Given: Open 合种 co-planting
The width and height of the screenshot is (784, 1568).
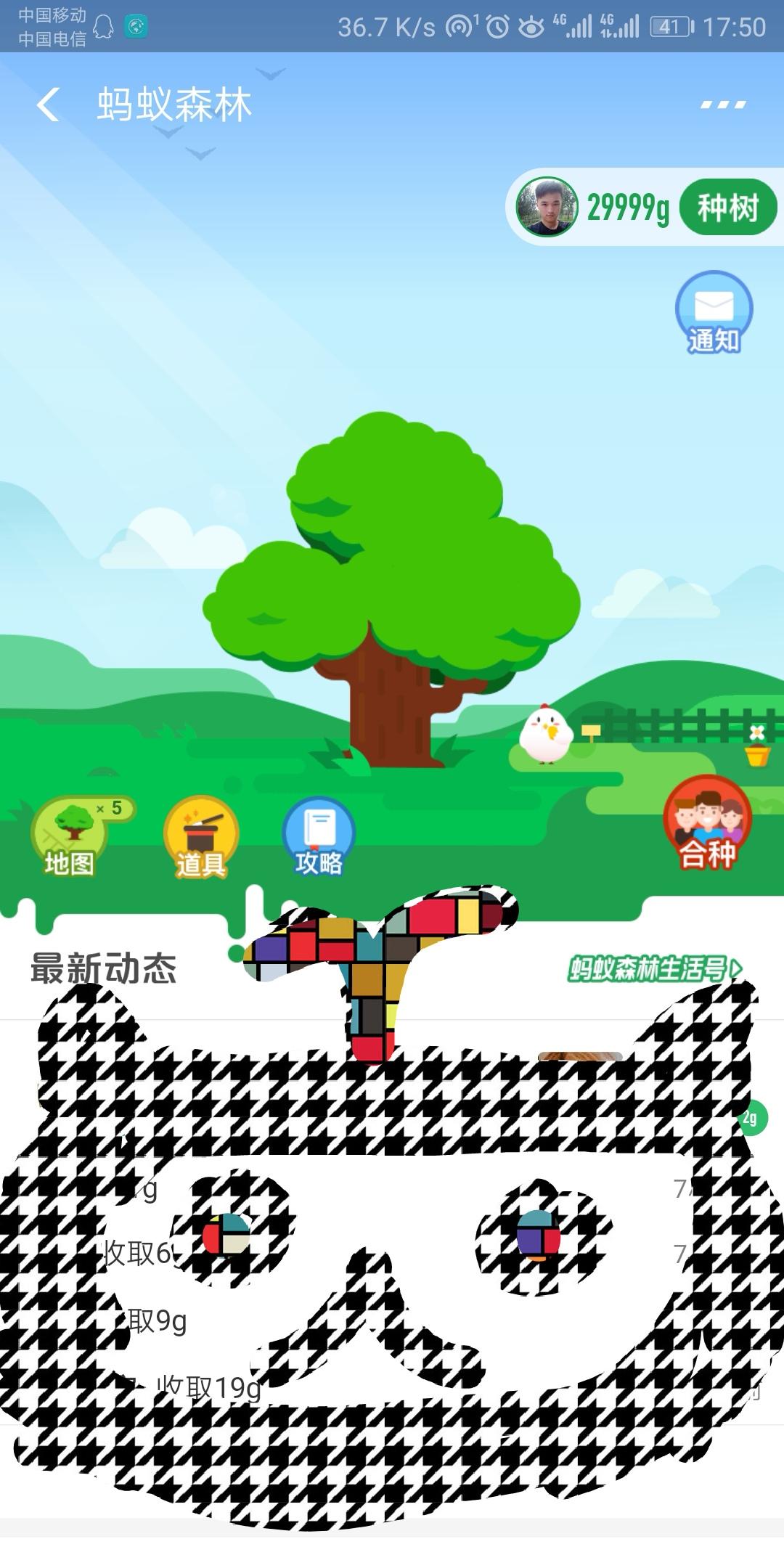Looking at the screenshot, I should (708, 822).
